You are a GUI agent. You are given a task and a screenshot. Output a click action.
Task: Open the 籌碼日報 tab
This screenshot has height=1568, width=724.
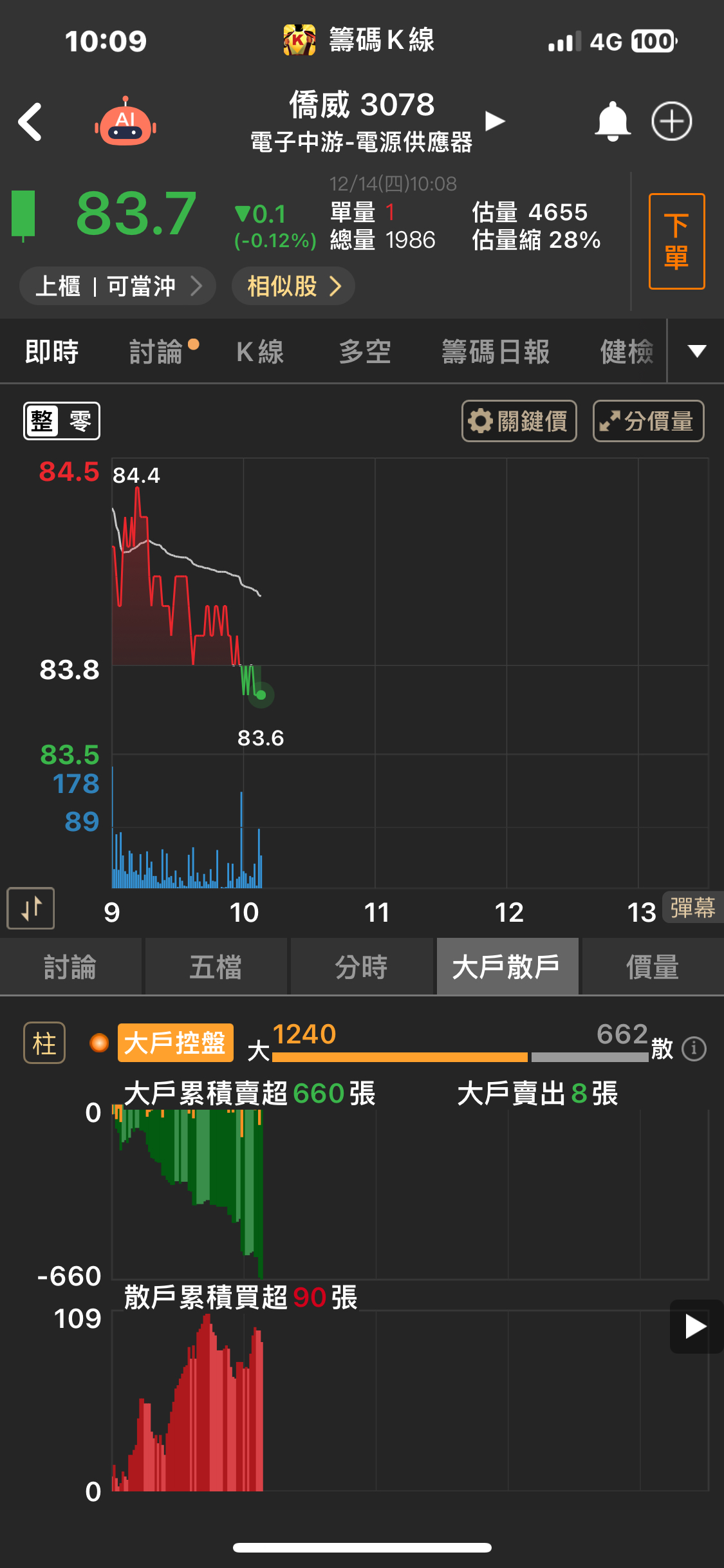[x=496, y=352]
